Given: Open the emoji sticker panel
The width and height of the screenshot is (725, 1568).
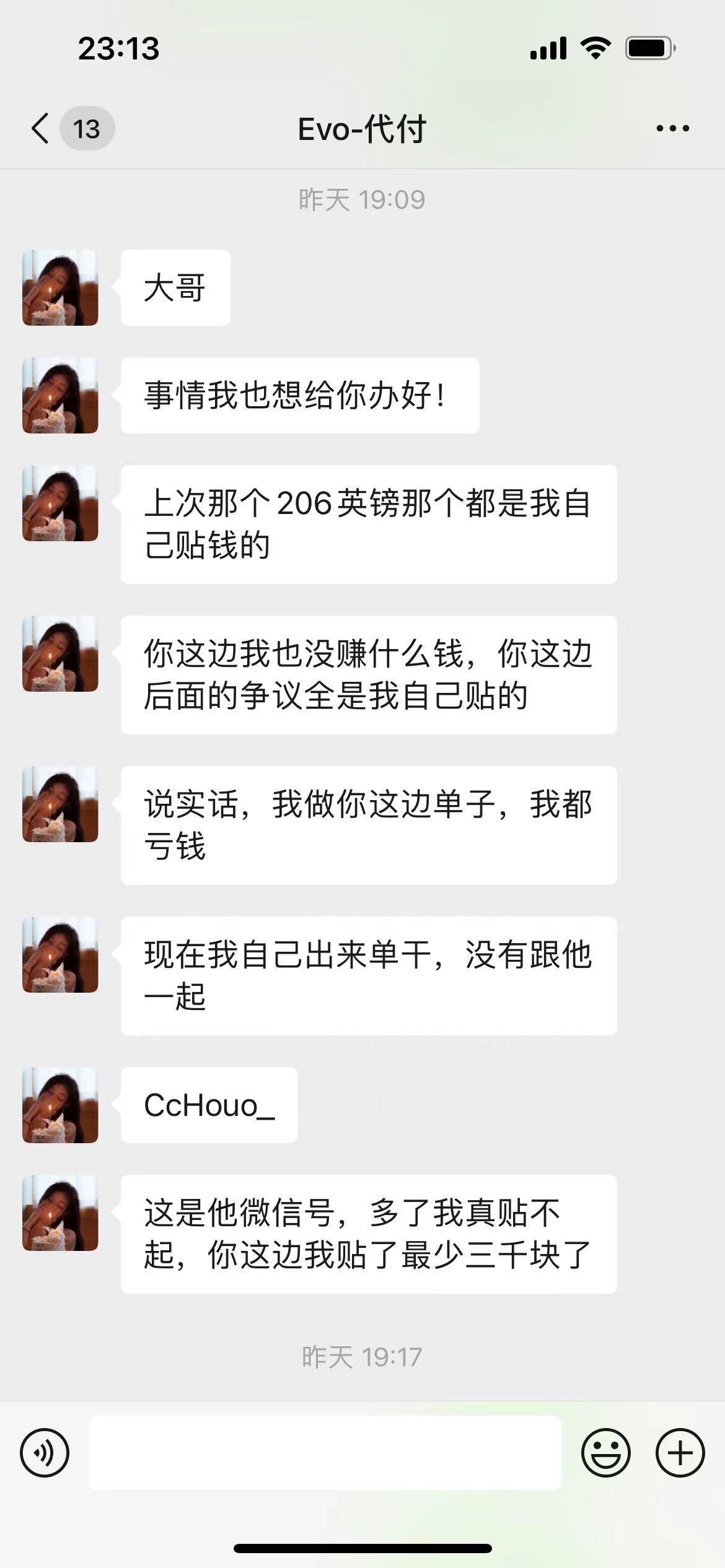Looking at the screenshot, I should pos(605,1453).
